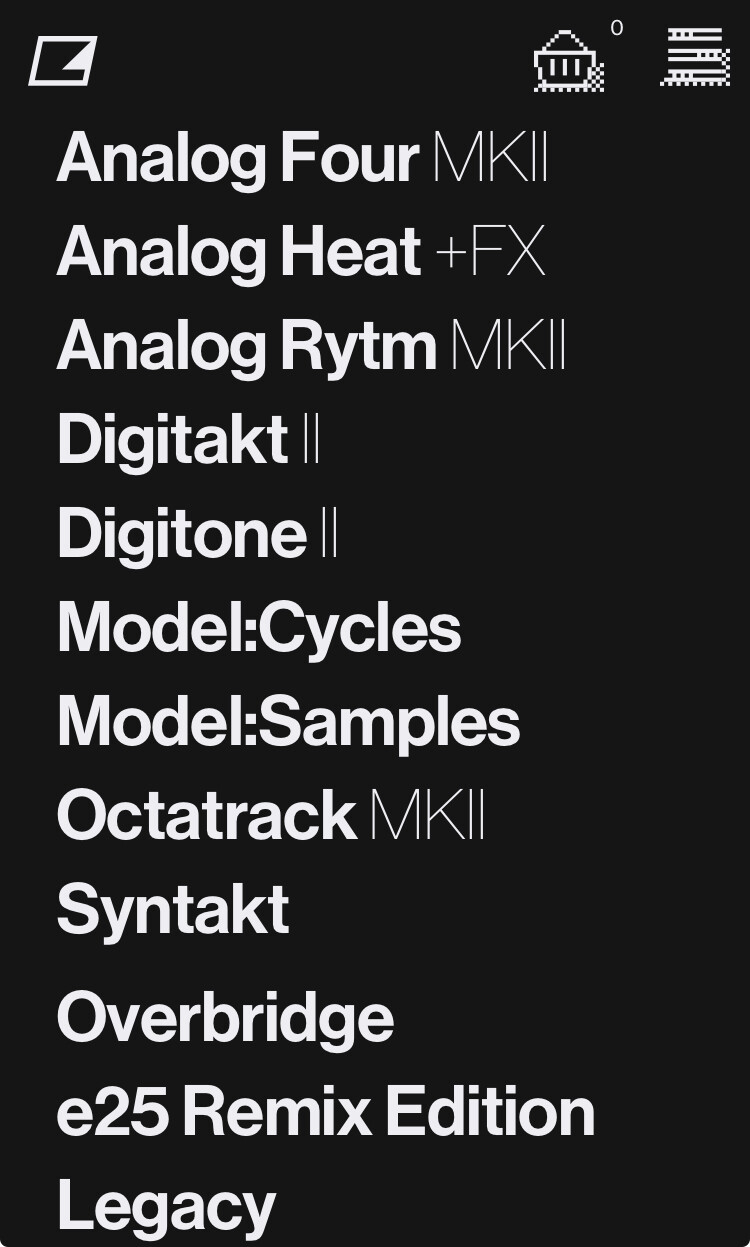Open Model:Cycles
The image size is (750, 1247).
259,627
